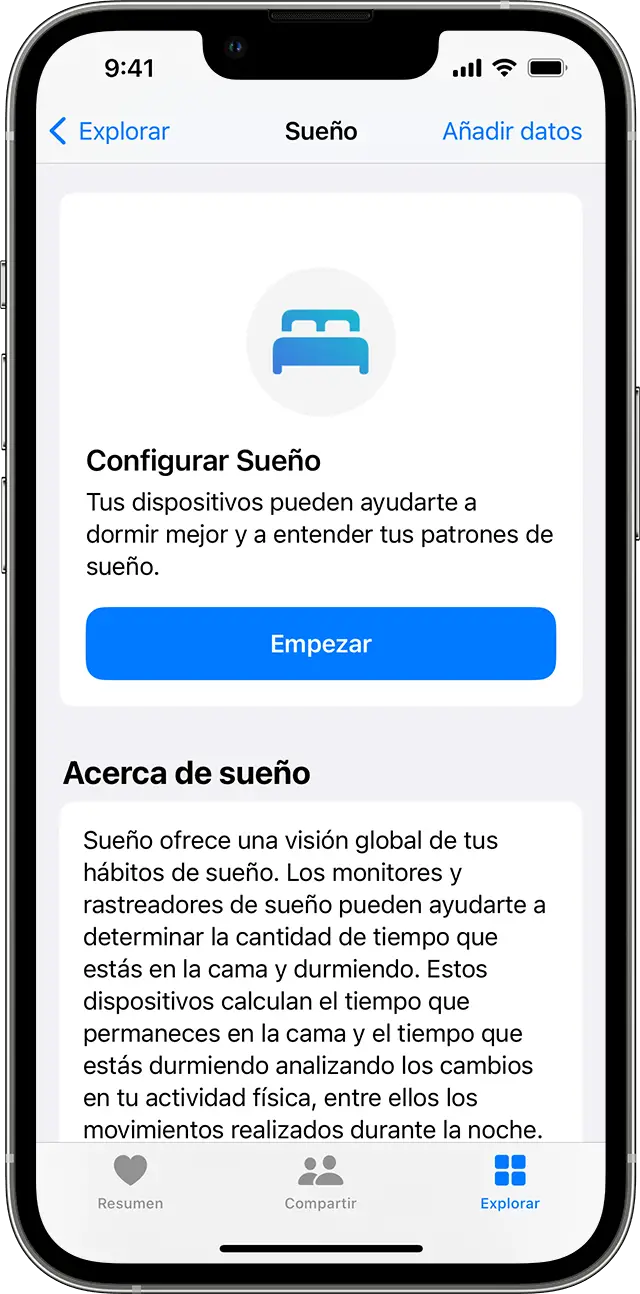This screenshot has width=640, height=1294.
Task: Start sleep setup with Empezar
Action: click(x=320, y=644)
